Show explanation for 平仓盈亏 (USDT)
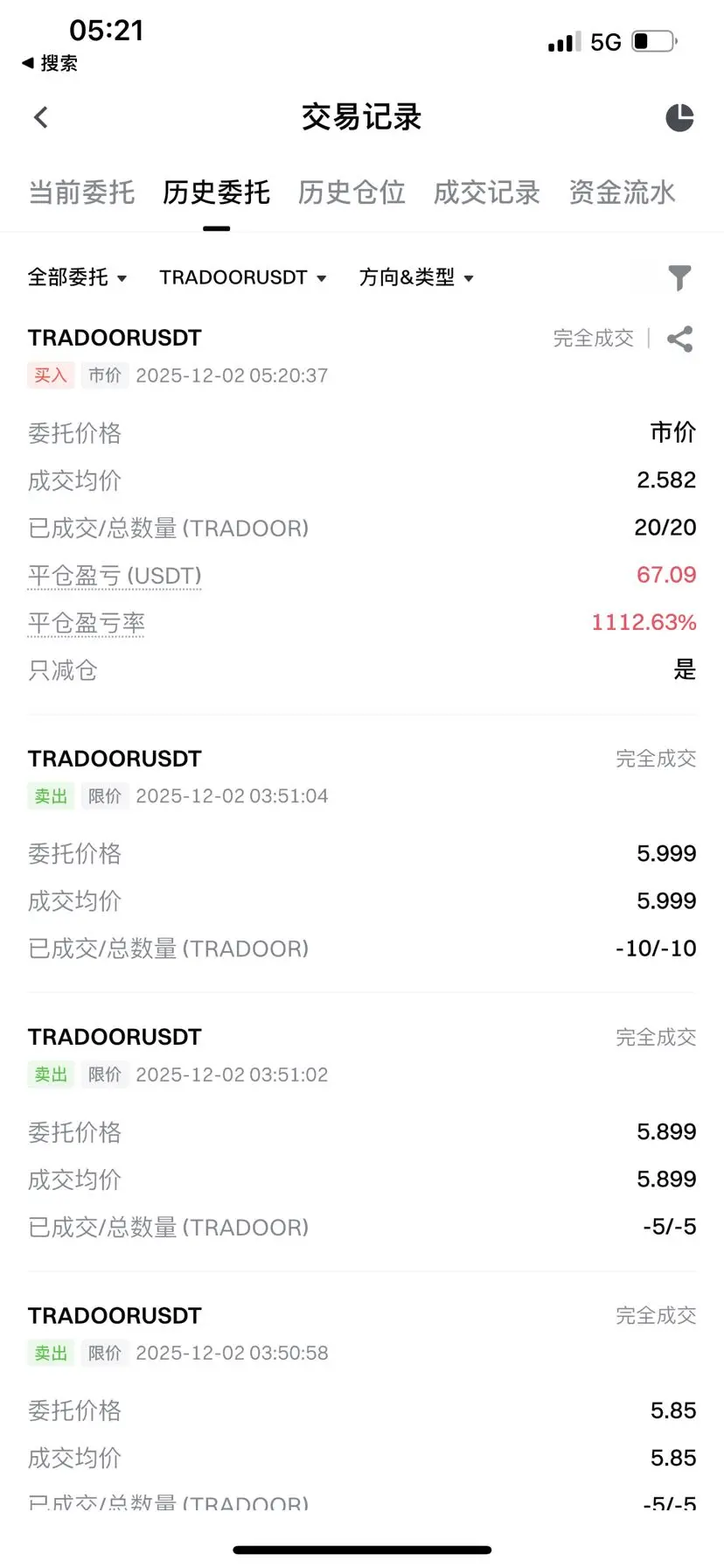The height and width of the screenshot is (1568, 724). click(x=115, y=576)
